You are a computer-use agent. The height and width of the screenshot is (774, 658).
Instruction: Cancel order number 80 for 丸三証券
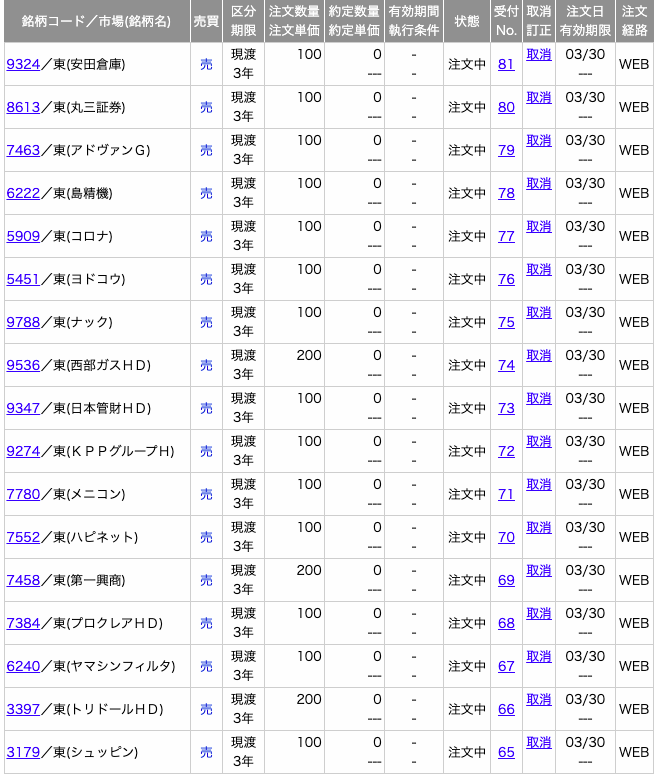pos(539,98)
